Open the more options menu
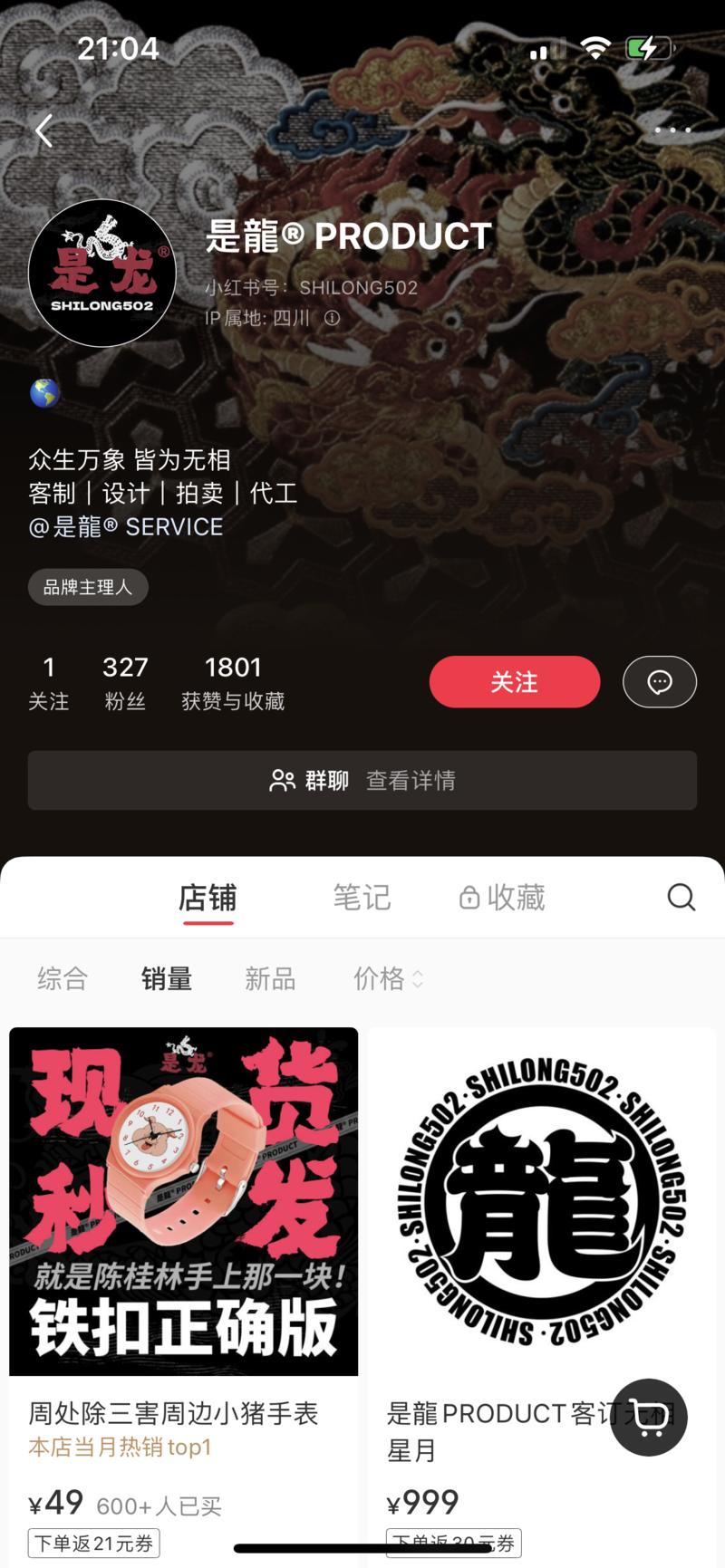 (x=672, y=130)
